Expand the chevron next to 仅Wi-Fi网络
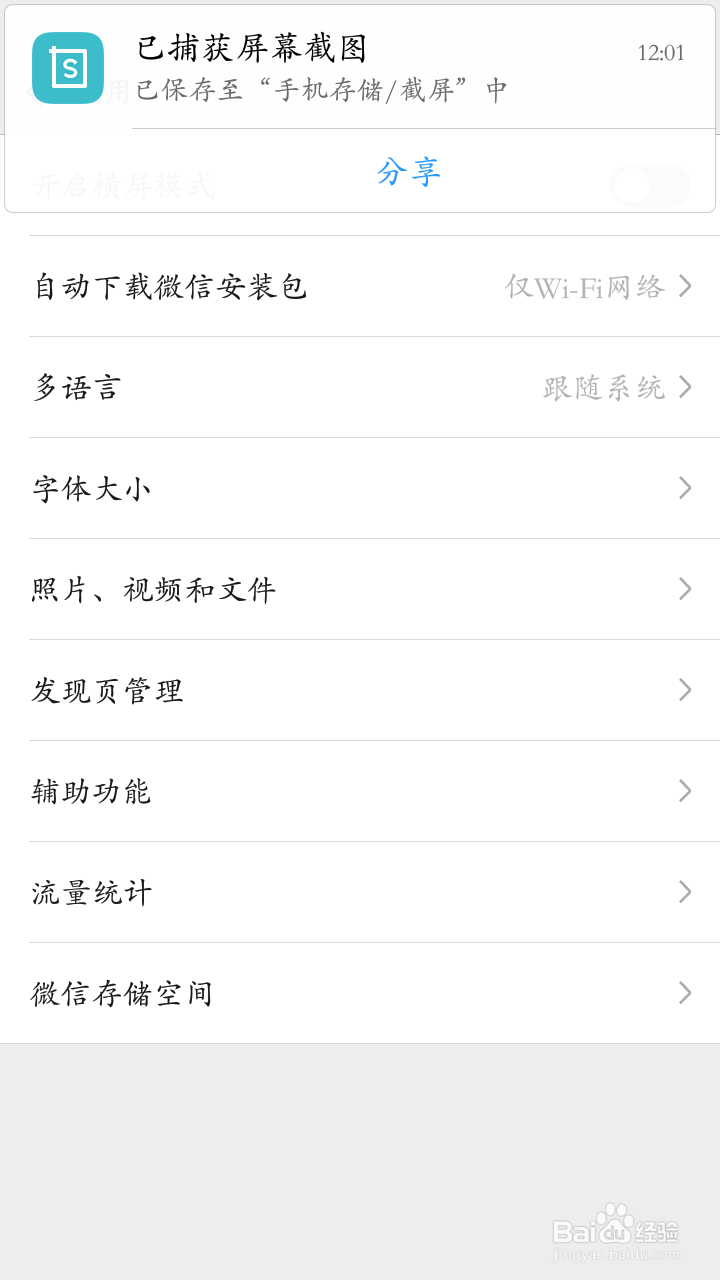 click(684, 286)
